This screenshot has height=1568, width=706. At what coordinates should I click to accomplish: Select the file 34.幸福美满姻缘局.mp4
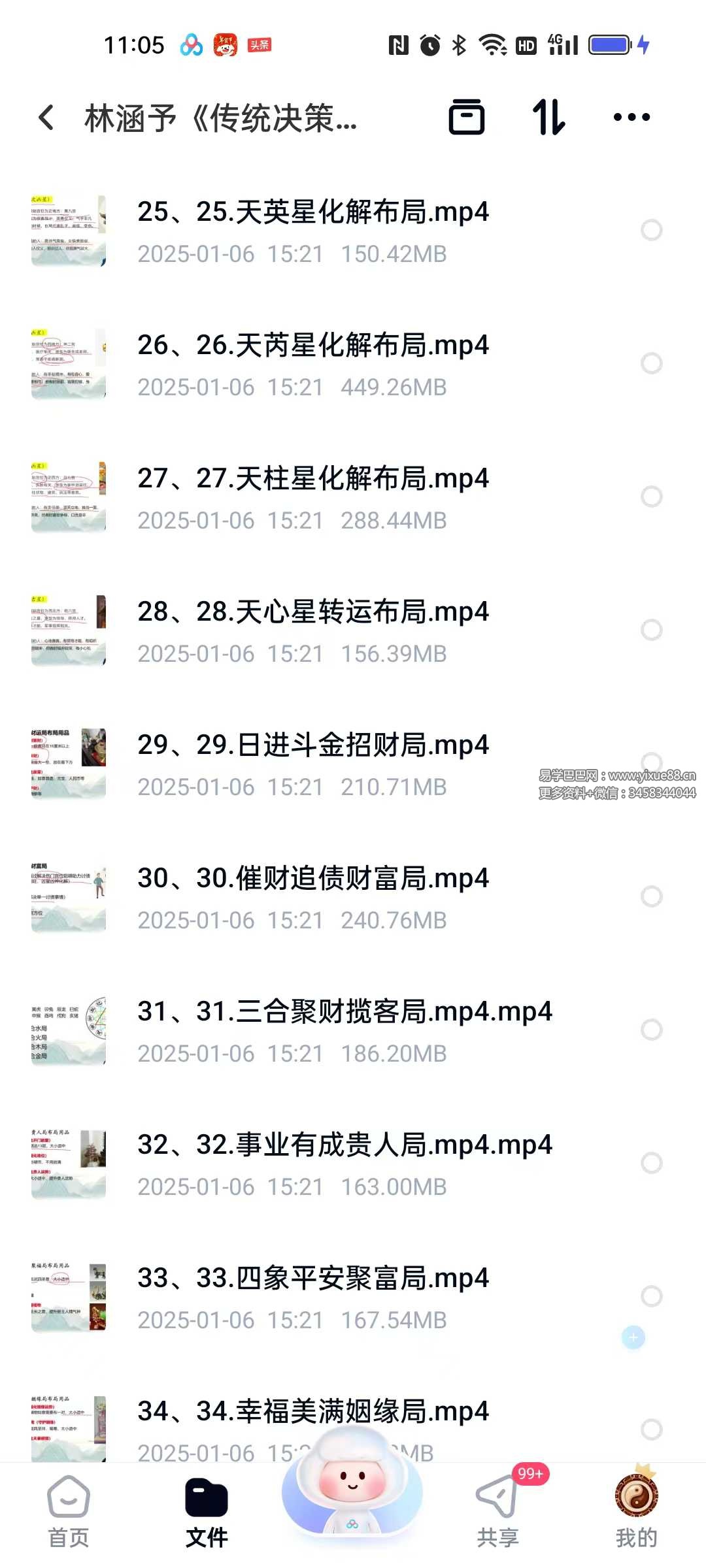[652, 1429]
